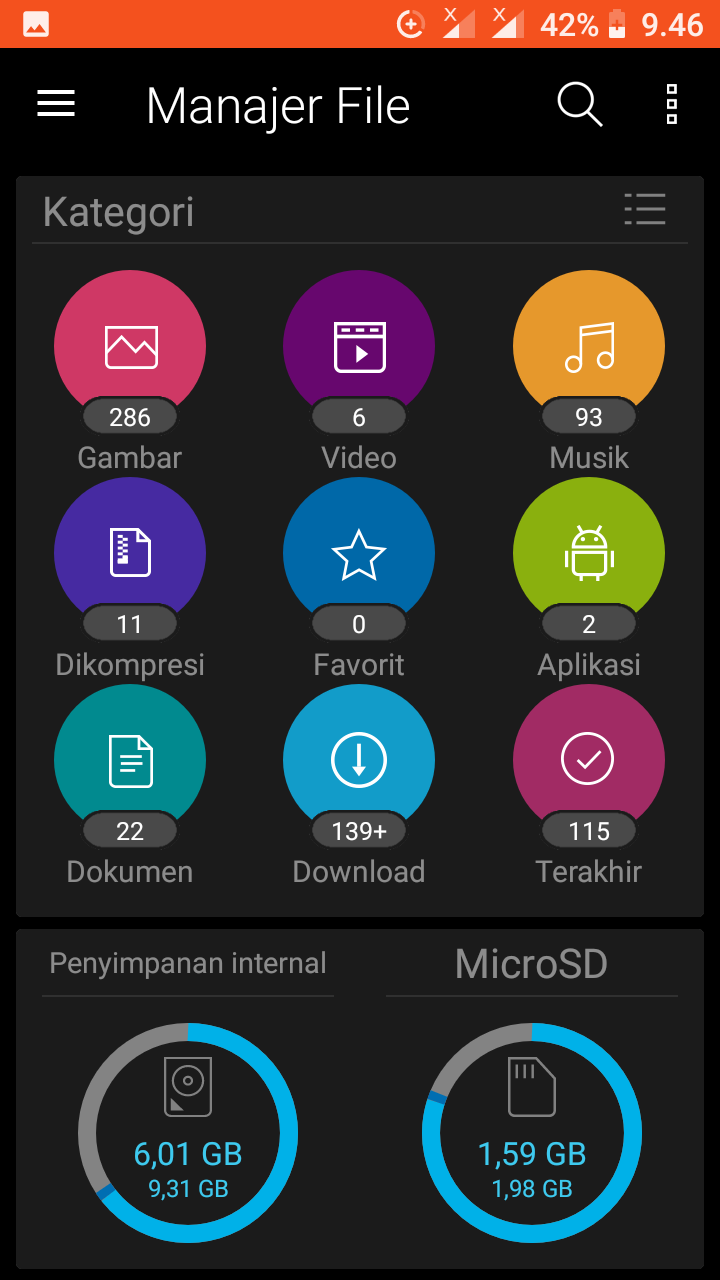Open the navigation drawer menu
The width and height of the screenshot is (720, 1280).
(56, 104)
